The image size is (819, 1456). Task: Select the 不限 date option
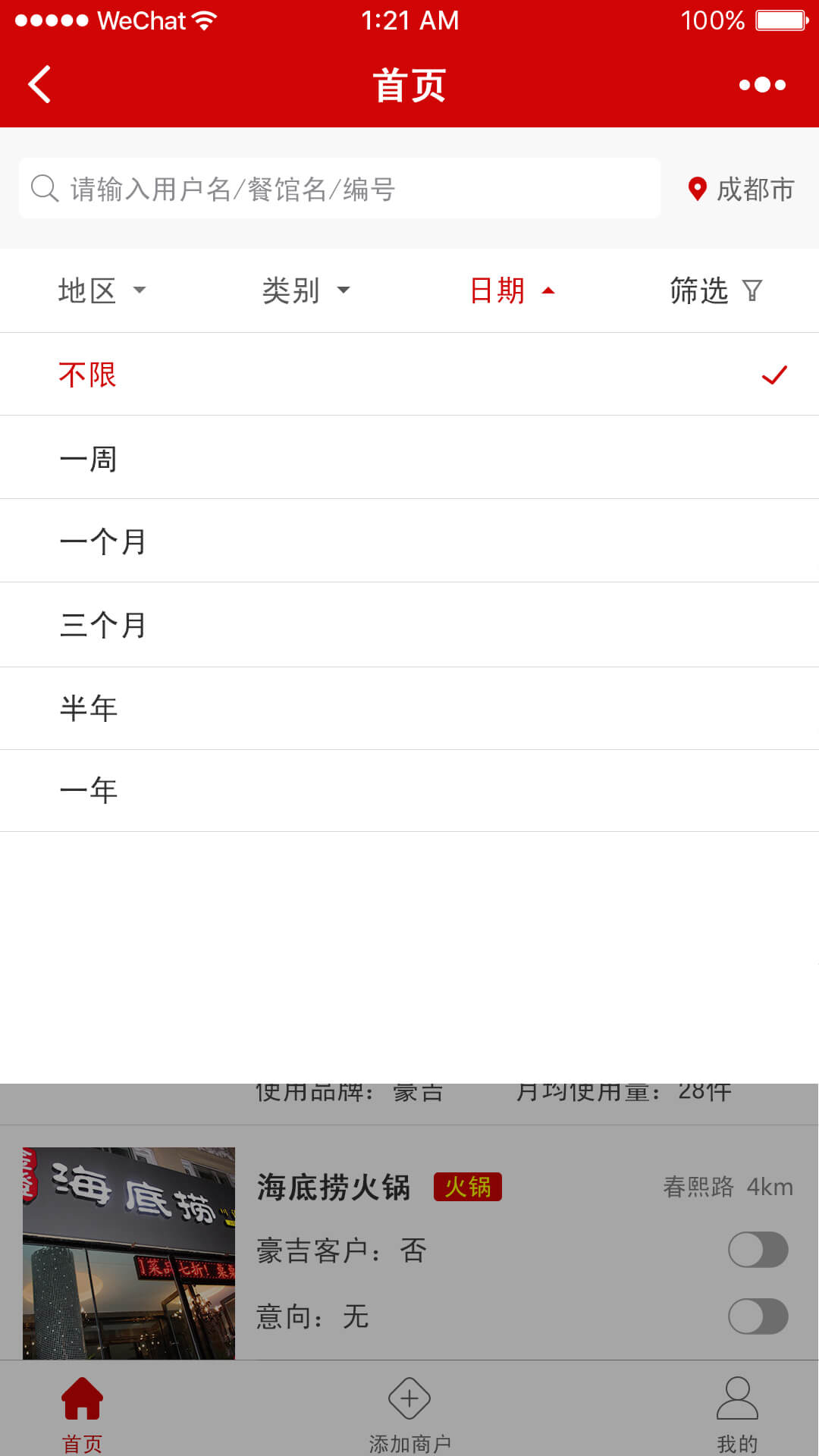point(409,375)
